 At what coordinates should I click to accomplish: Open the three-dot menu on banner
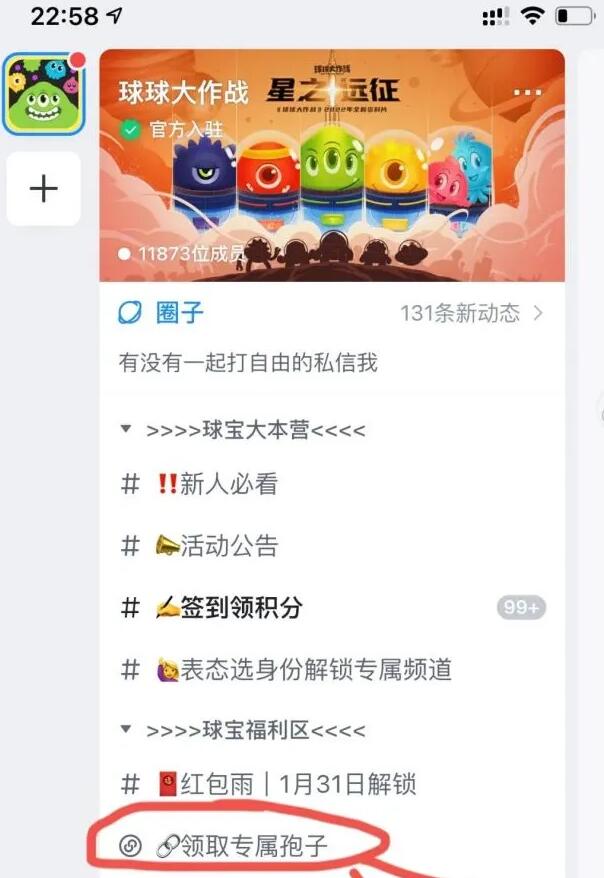click(527, 91)
